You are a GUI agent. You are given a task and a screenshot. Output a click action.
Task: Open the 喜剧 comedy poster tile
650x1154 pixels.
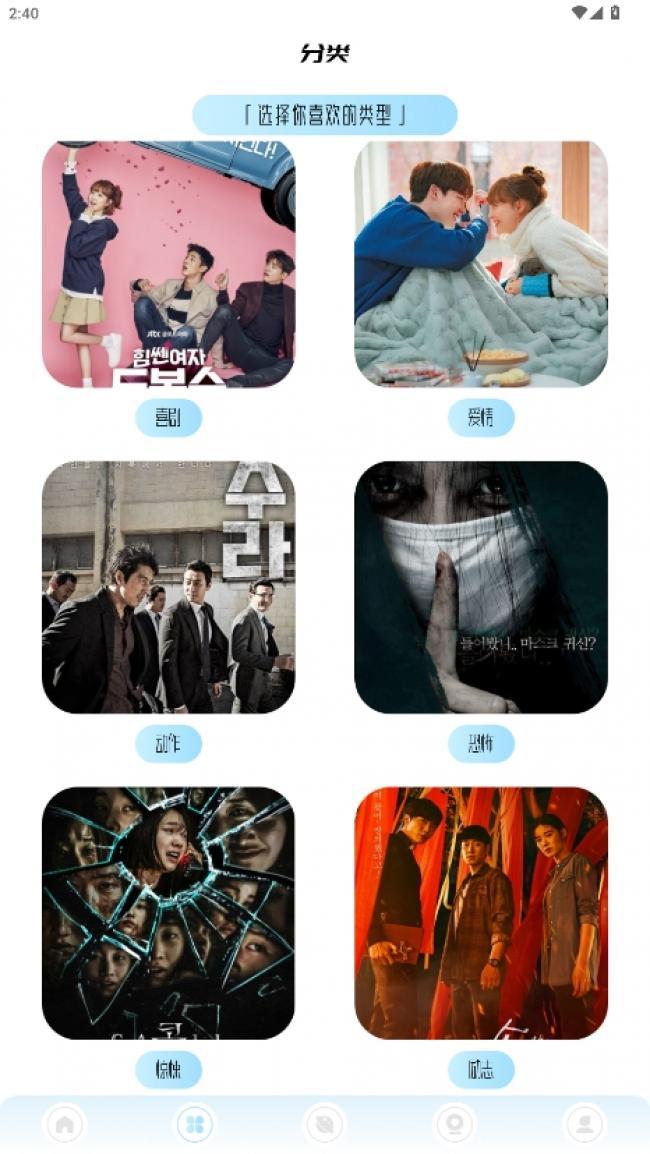(169, 263)
